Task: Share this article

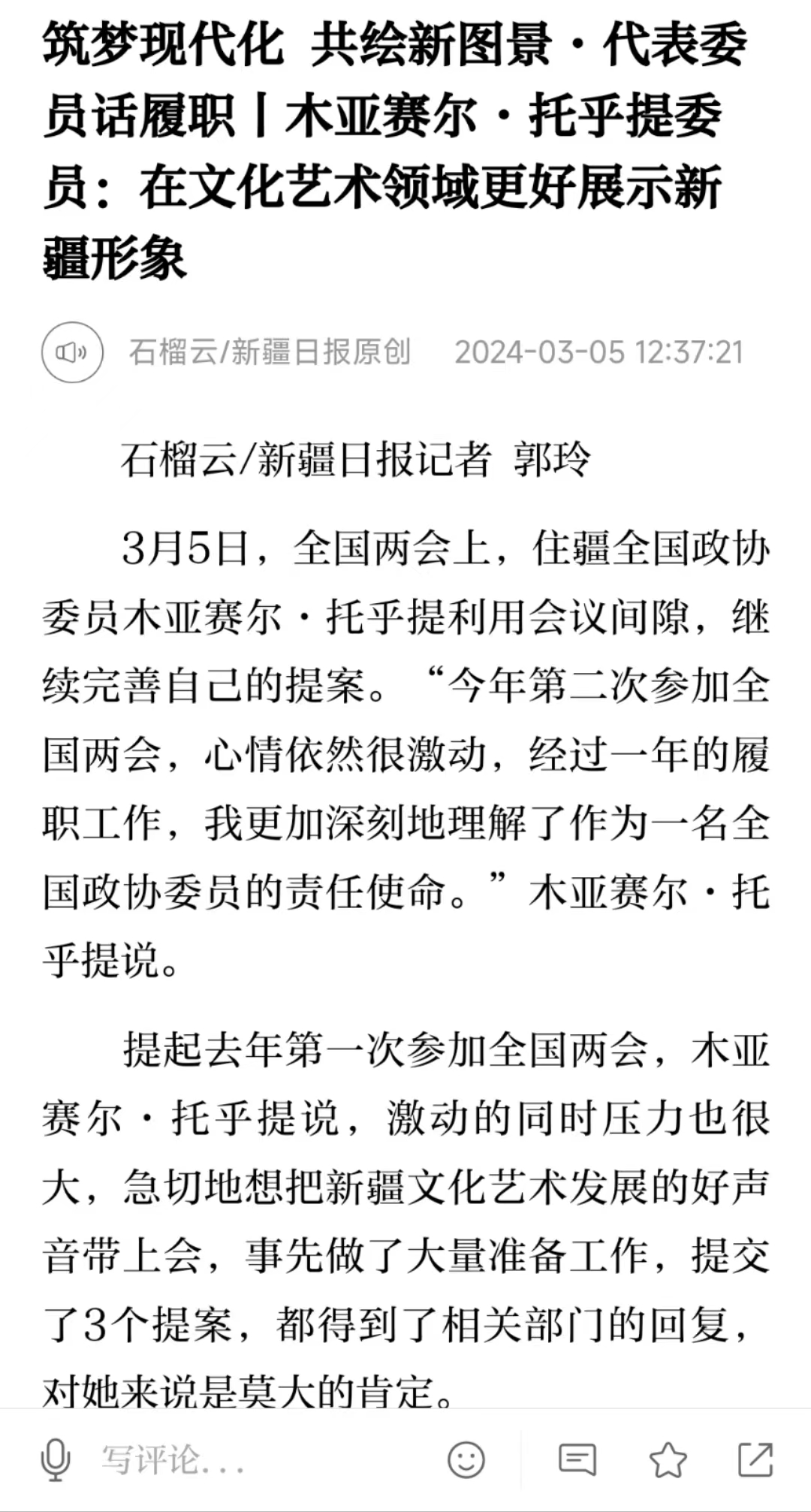Action: tap(755, 1459)
